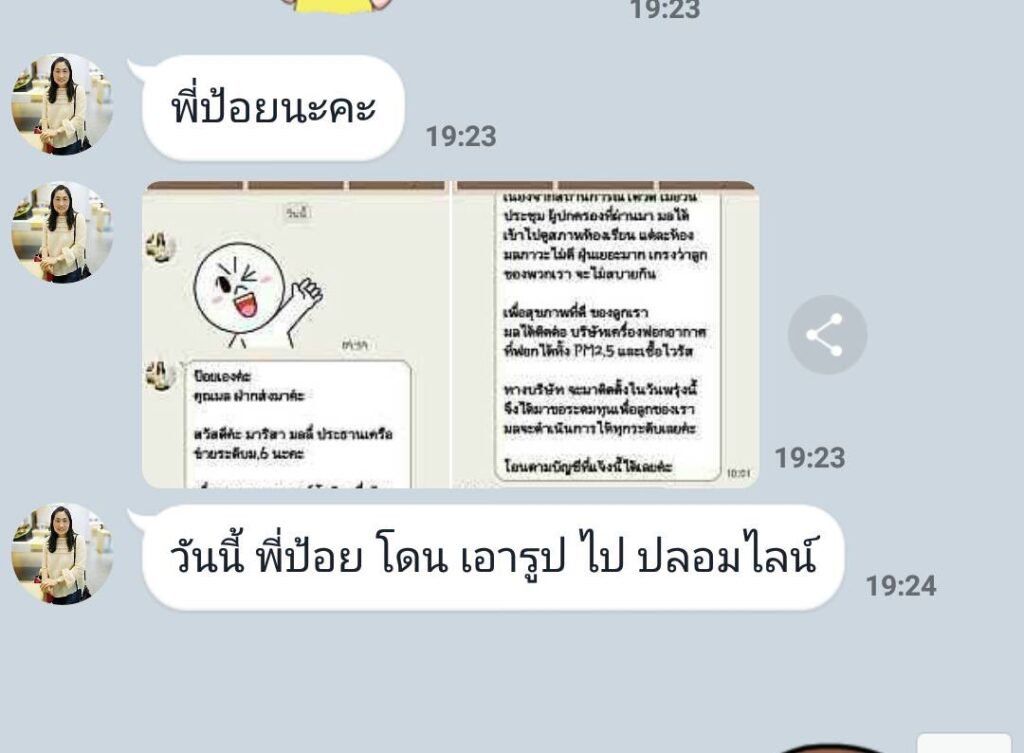This screenshot has height=753, width=1024.
Task: Tap the profile photo beside the ปลอมไลน์ message
Action: click(x=61, y=554)
